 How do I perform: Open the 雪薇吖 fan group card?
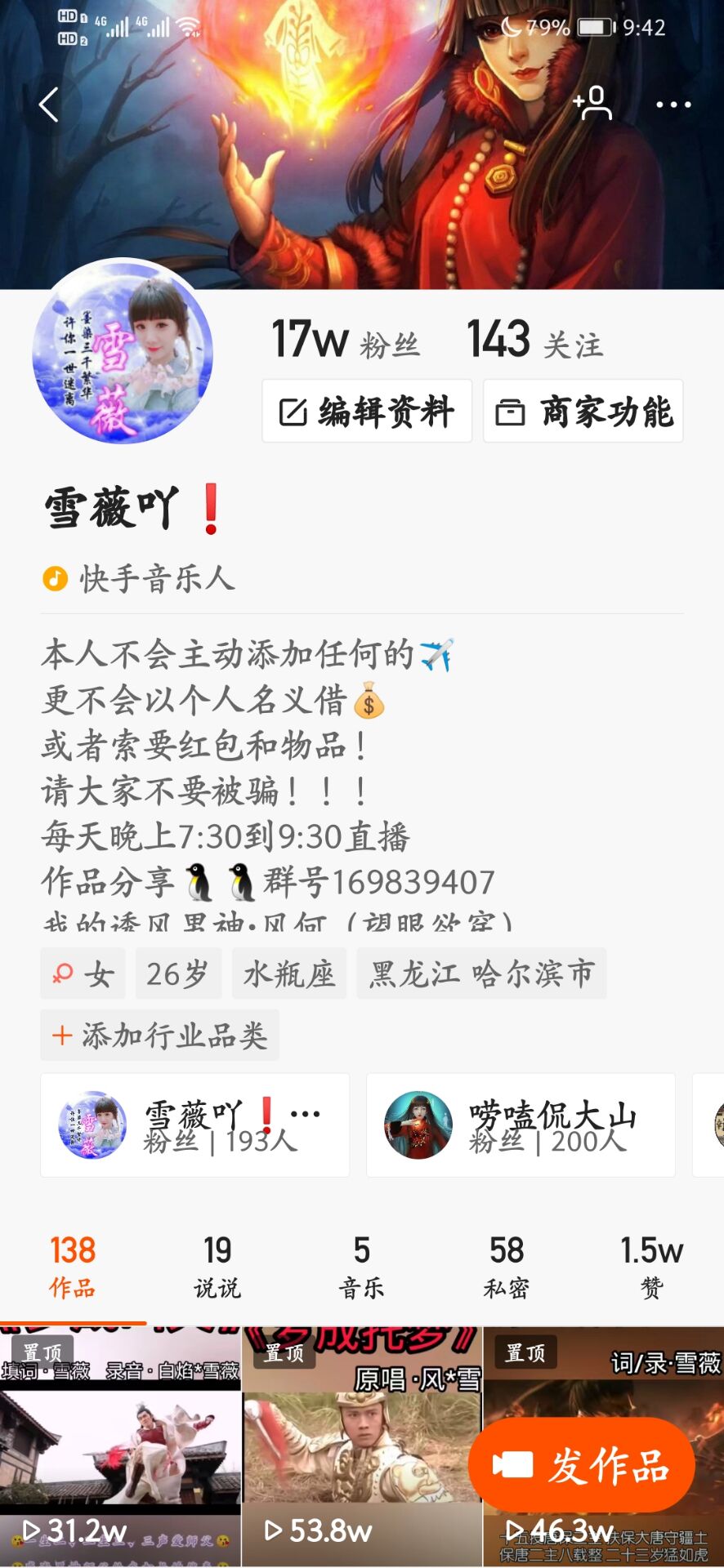point(194,1125)
